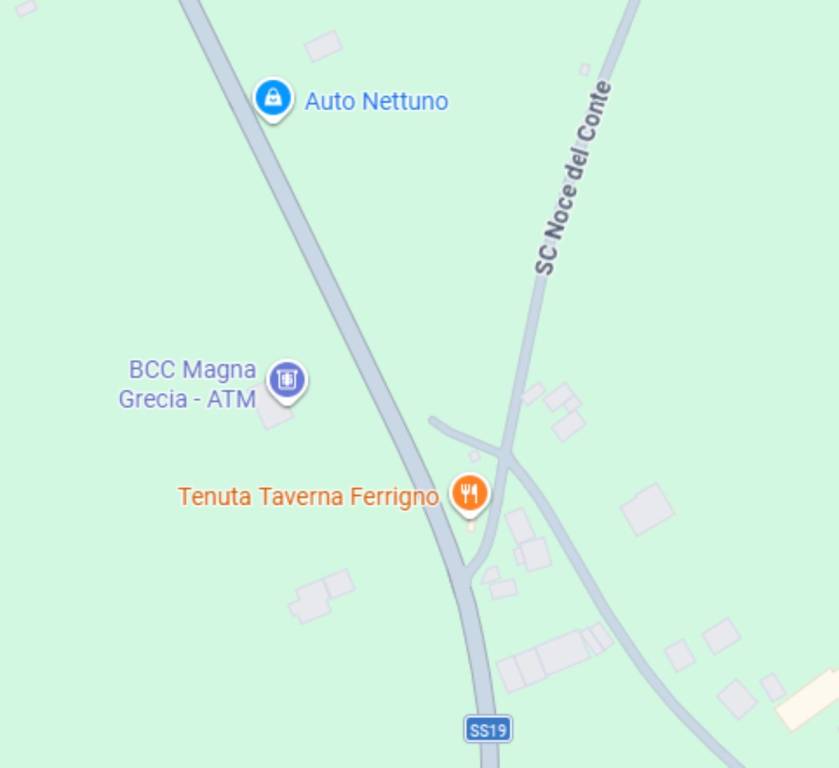Select the BCC Magna Grecia ATM pin
839x768 pixels.
point(287,380)
